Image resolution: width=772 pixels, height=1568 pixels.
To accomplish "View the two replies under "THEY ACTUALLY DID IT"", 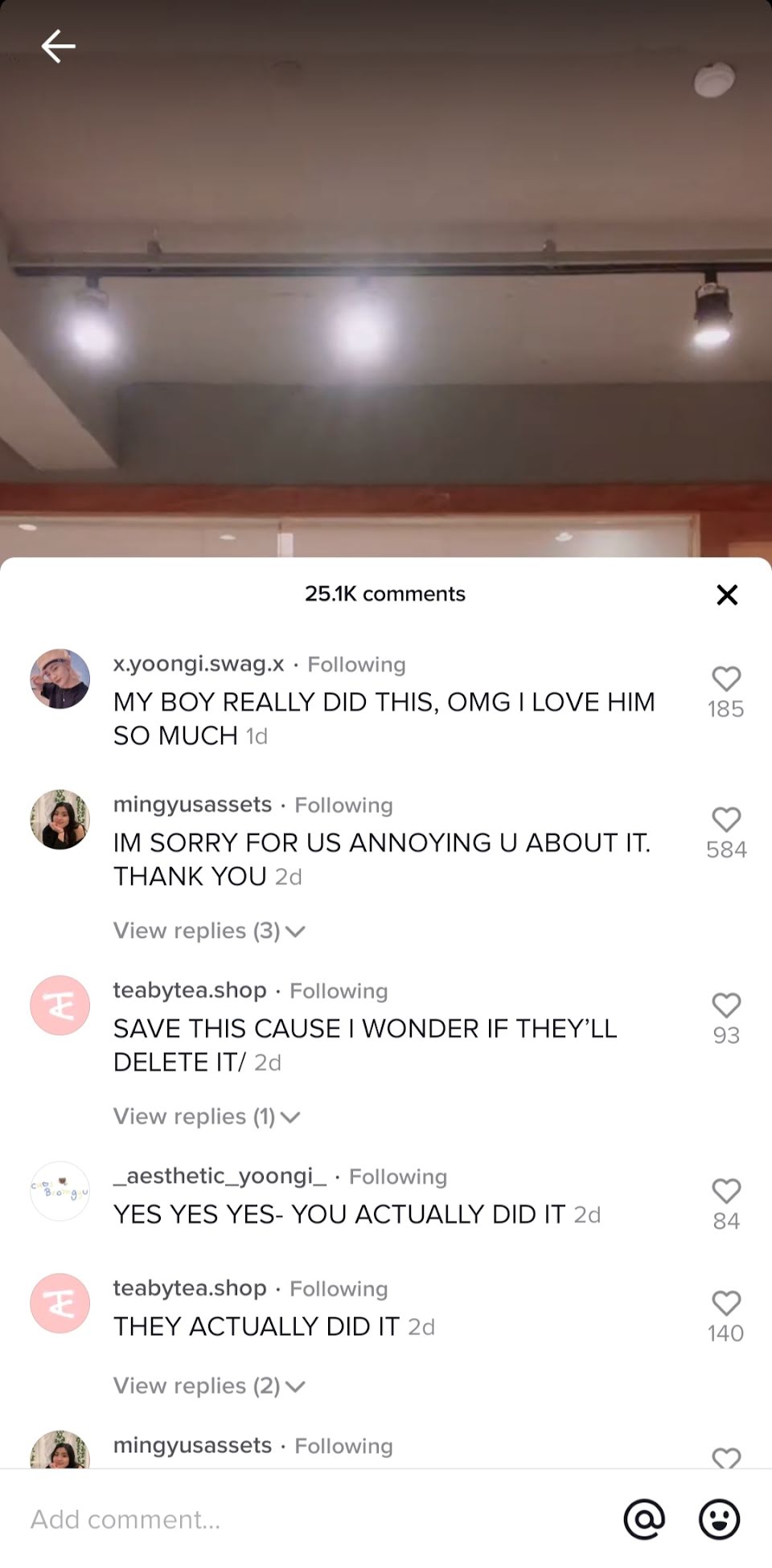I will [209, 1386].
